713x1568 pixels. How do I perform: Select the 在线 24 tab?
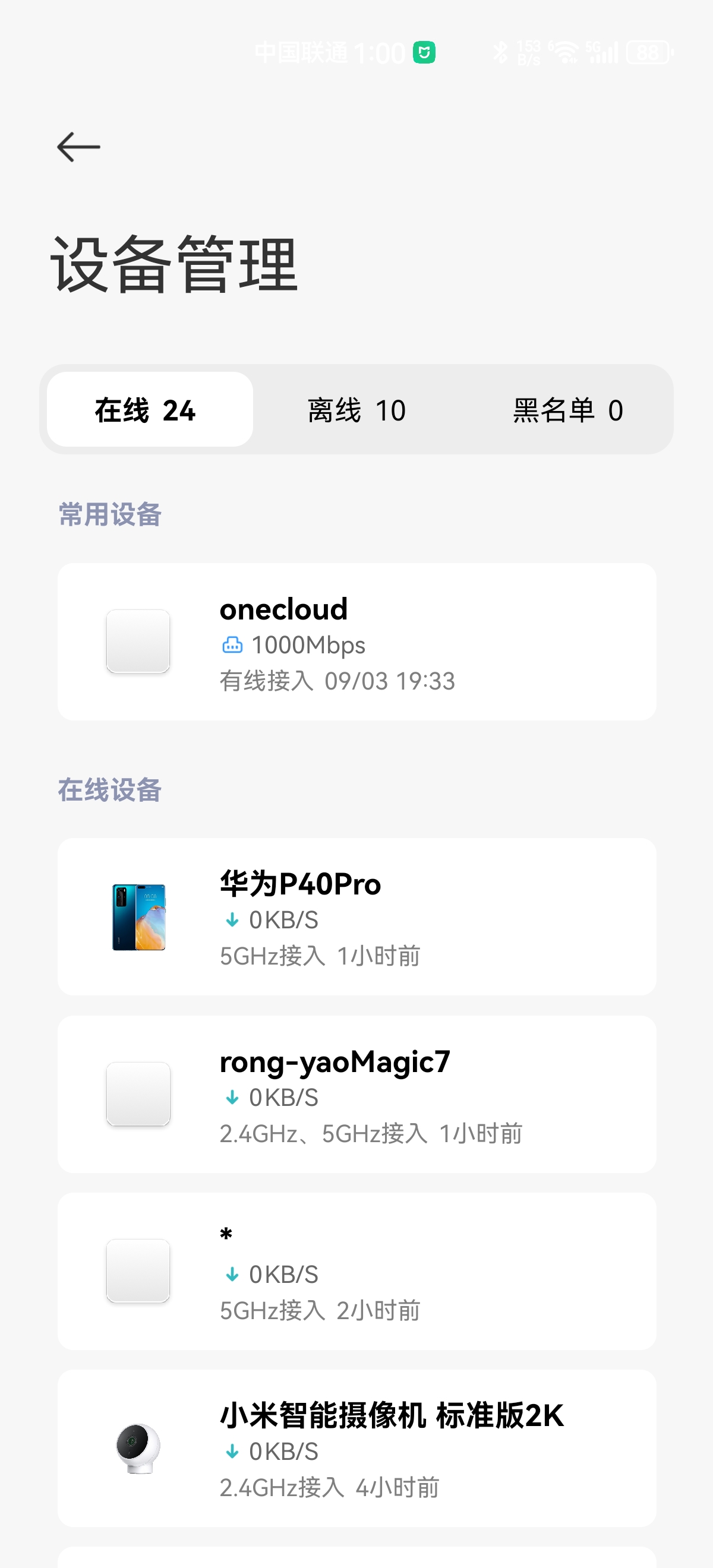click(150, 410)
